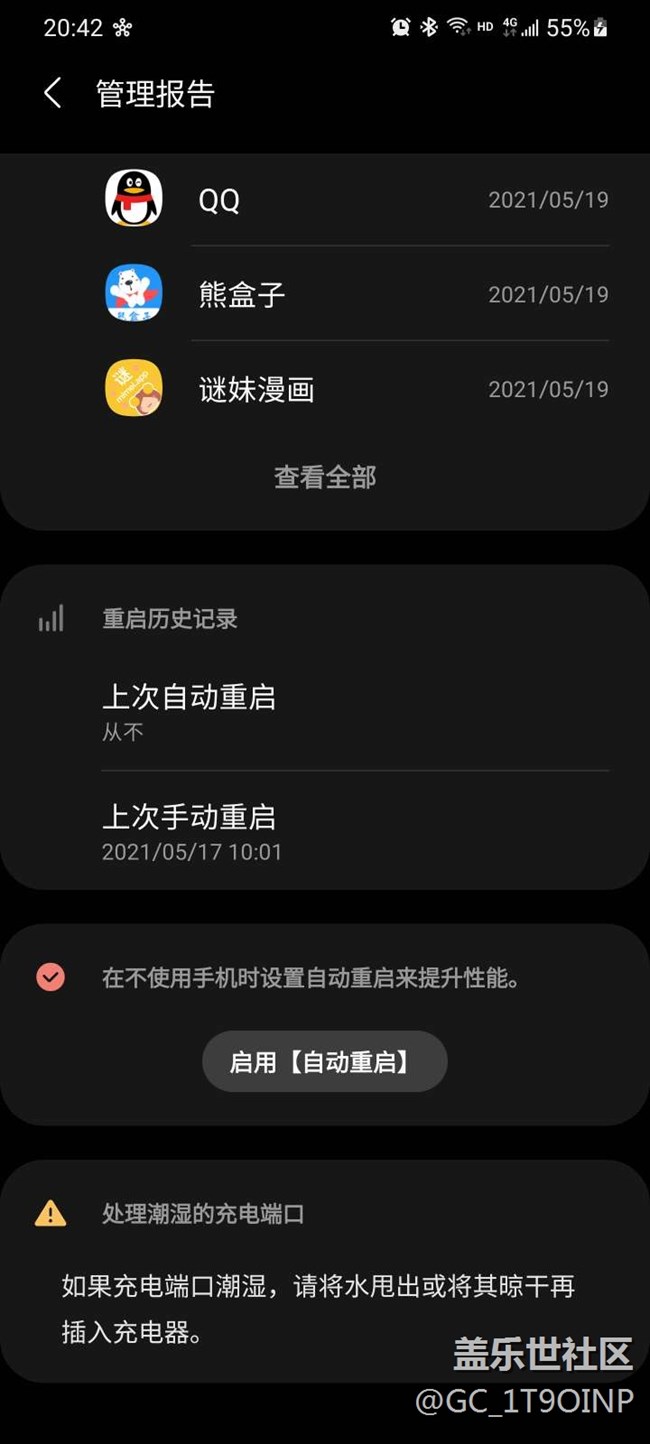Open the 熊盒子 app entry
This screenshot has width=650, height=1444.
(355, 294)
